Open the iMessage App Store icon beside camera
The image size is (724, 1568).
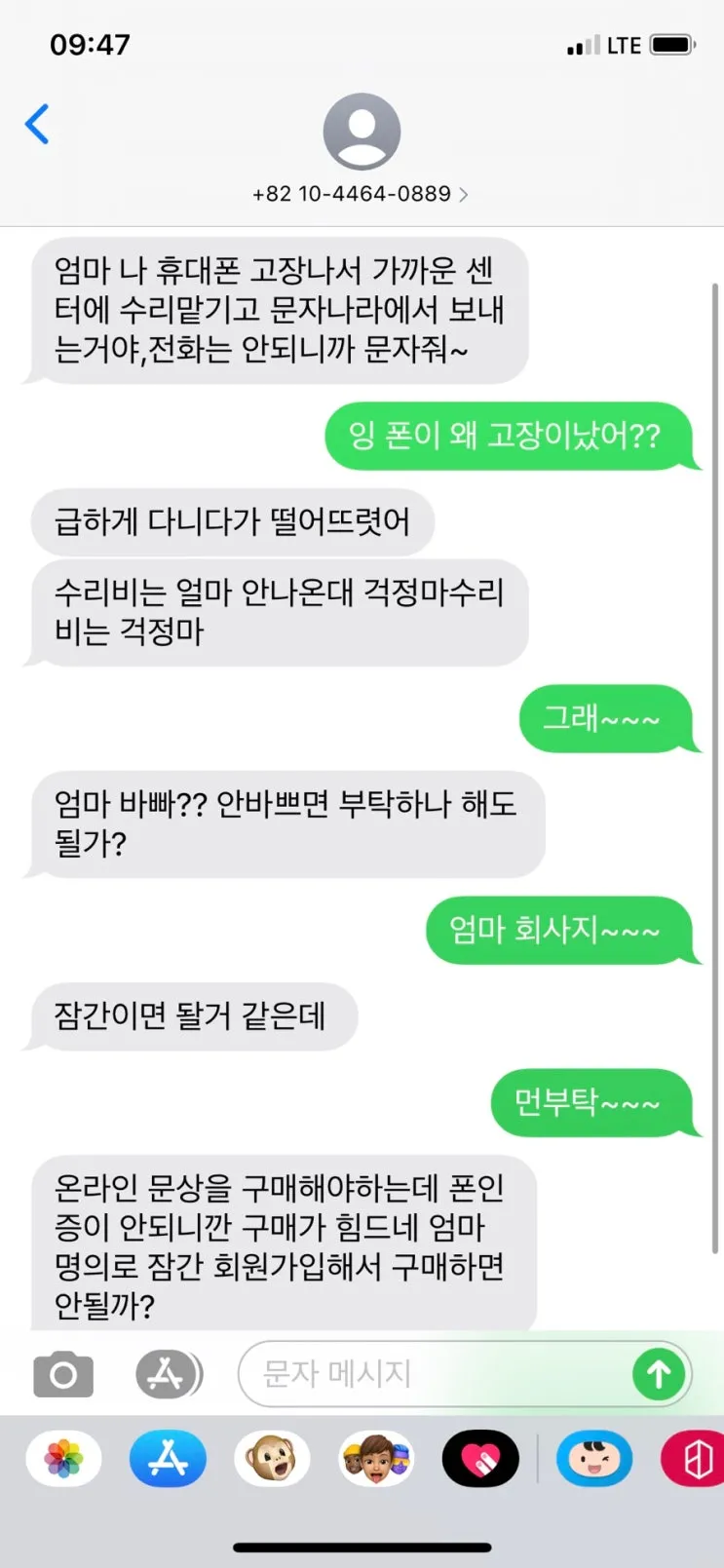[x=168, y=1374]
